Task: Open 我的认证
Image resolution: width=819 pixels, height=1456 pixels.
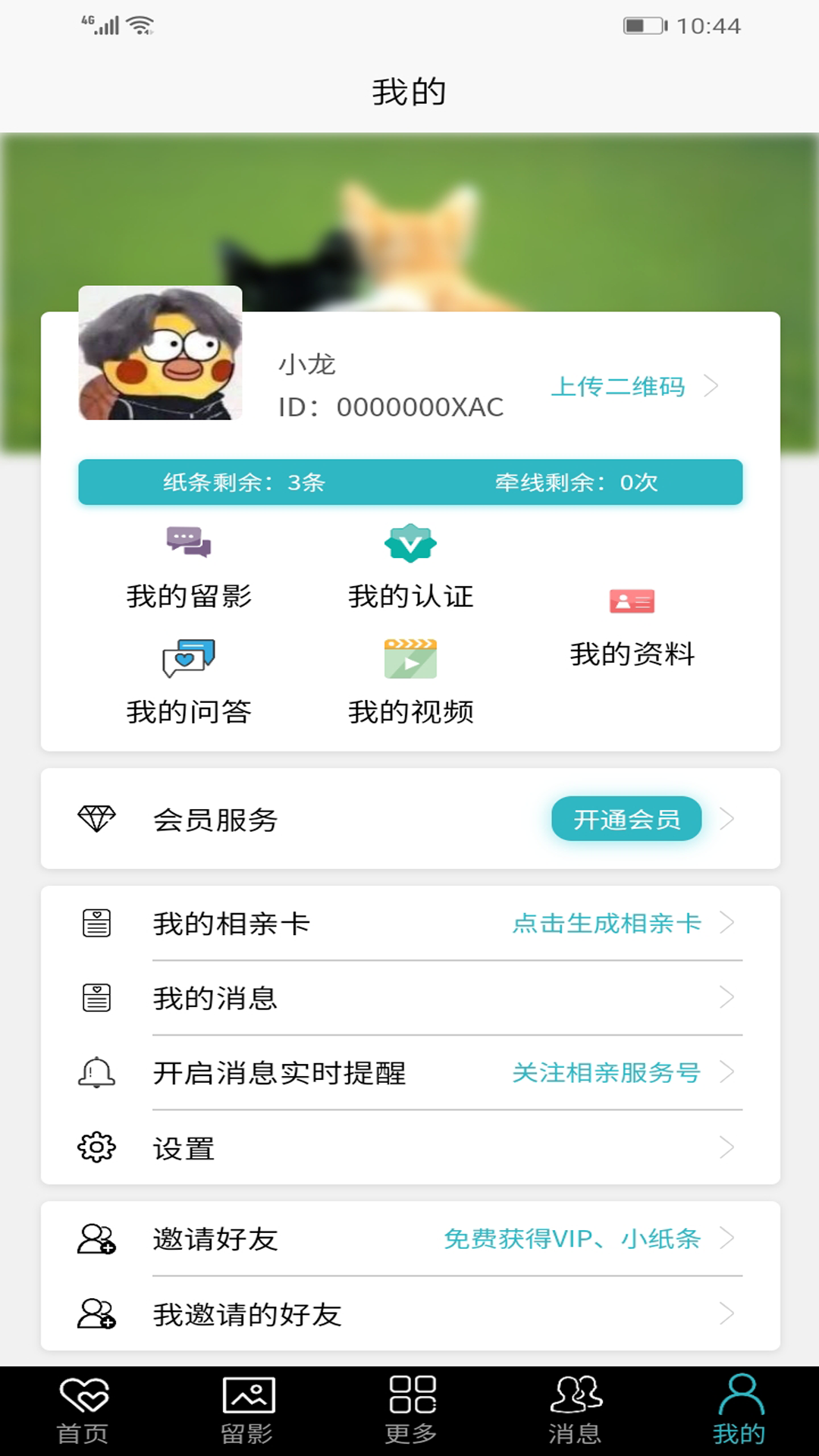Action: [410, 569]
